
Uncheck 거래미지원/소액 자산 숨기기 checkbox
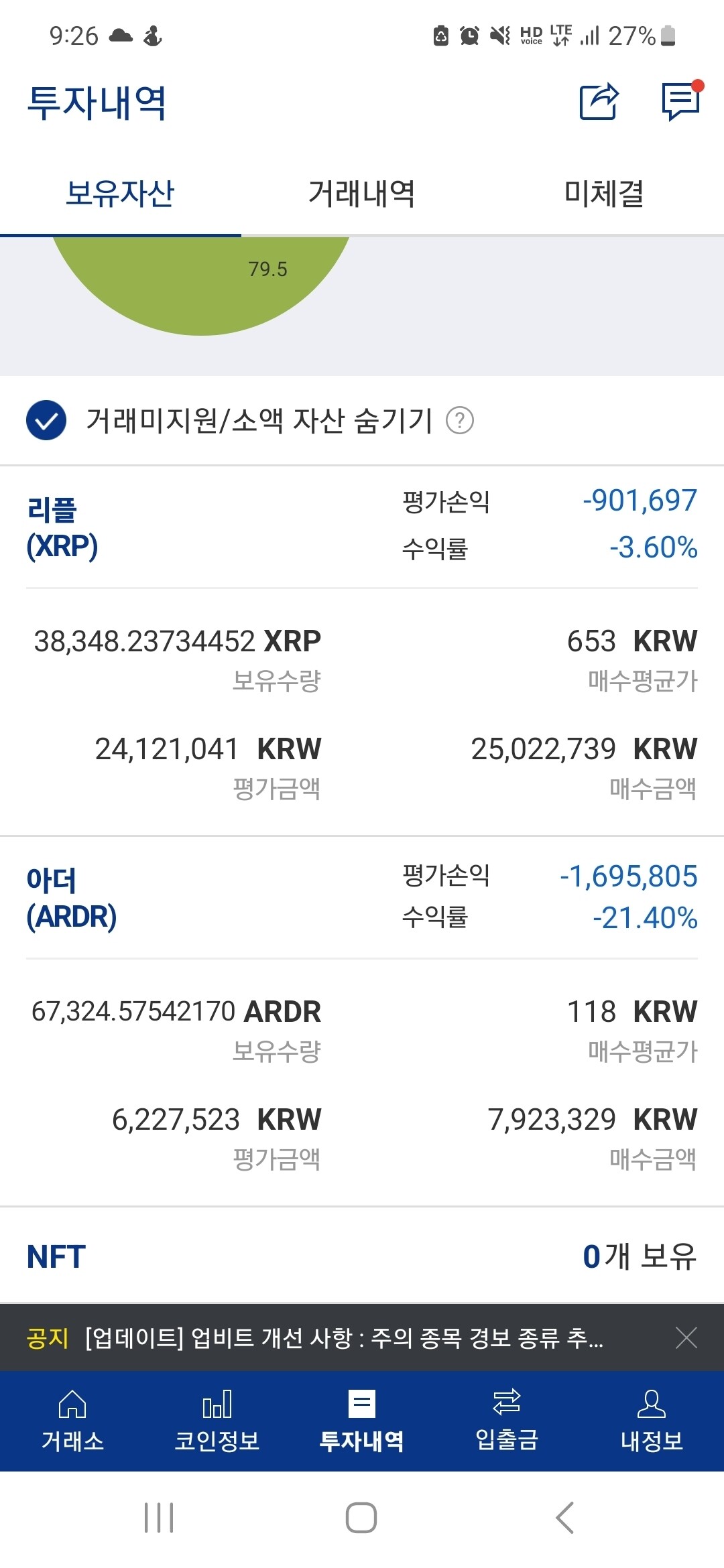pyautogui.click(x=45, y=420)
